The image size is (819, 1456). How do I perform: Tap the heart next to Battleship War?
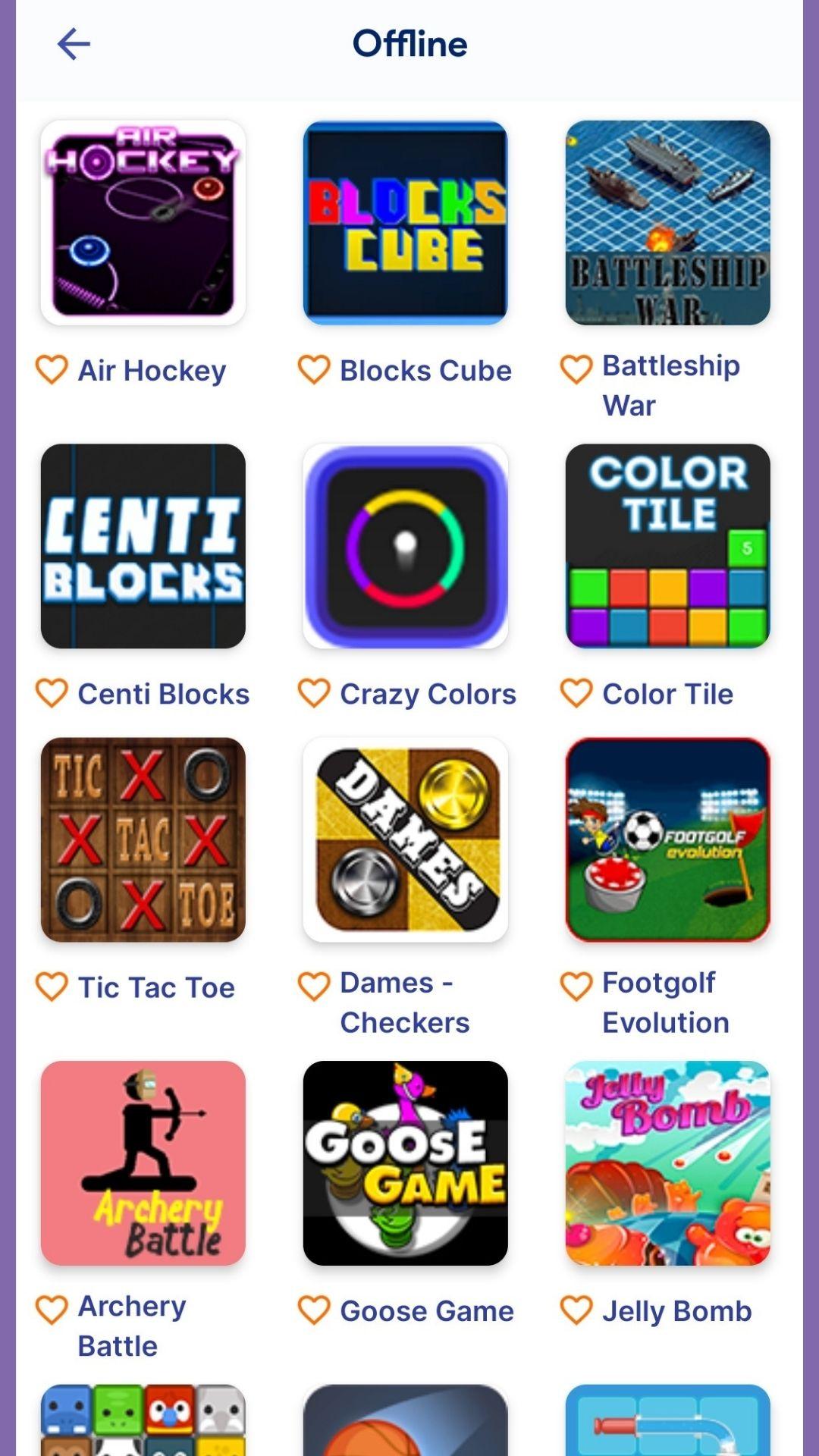(x=576, y=370)
